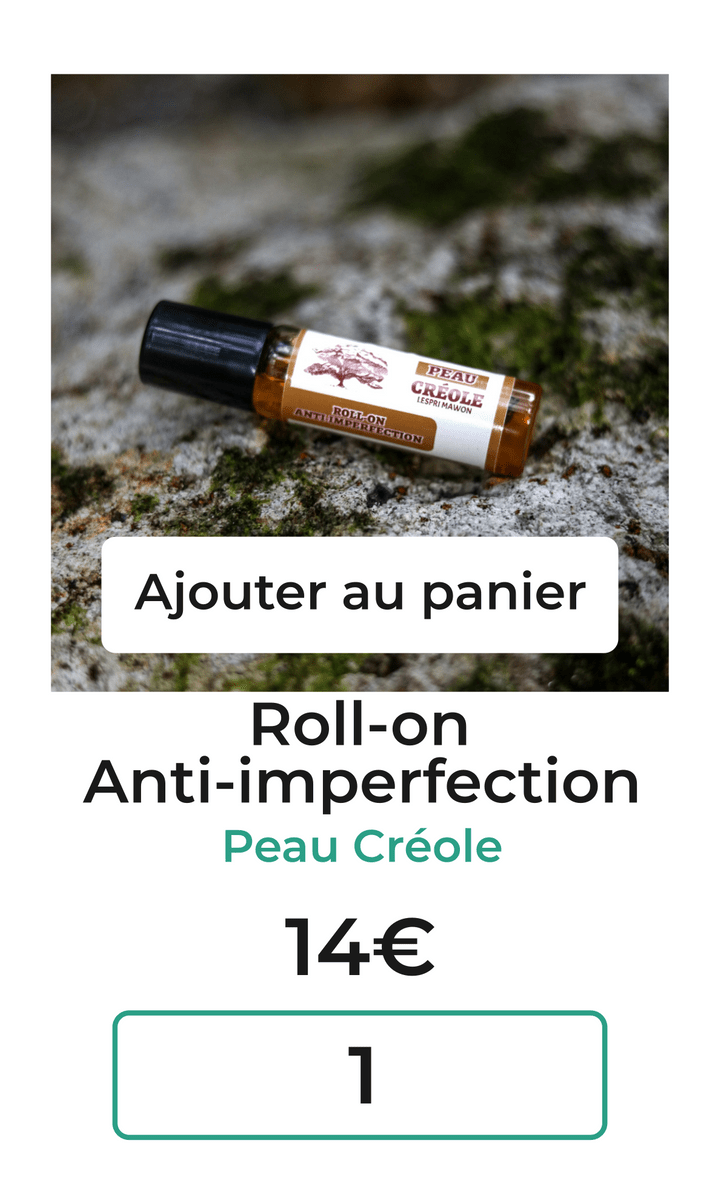720x1178 pixels.
Task: Open the Roll-on Anti-imperfection product image
Action: pos(360,300)
